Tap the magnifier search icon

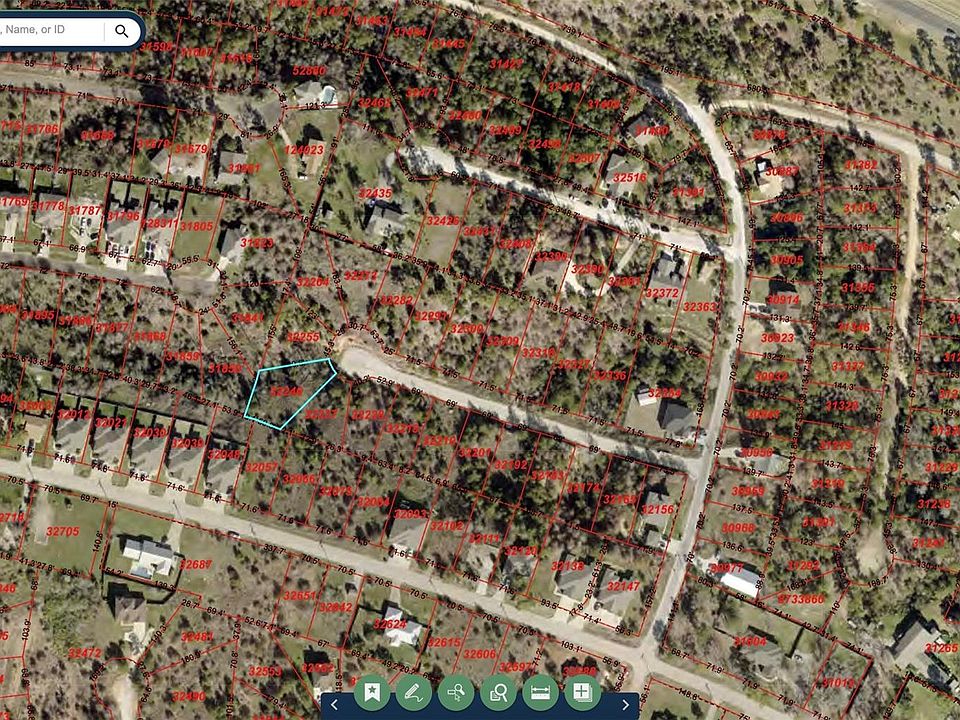pos(122,31)
